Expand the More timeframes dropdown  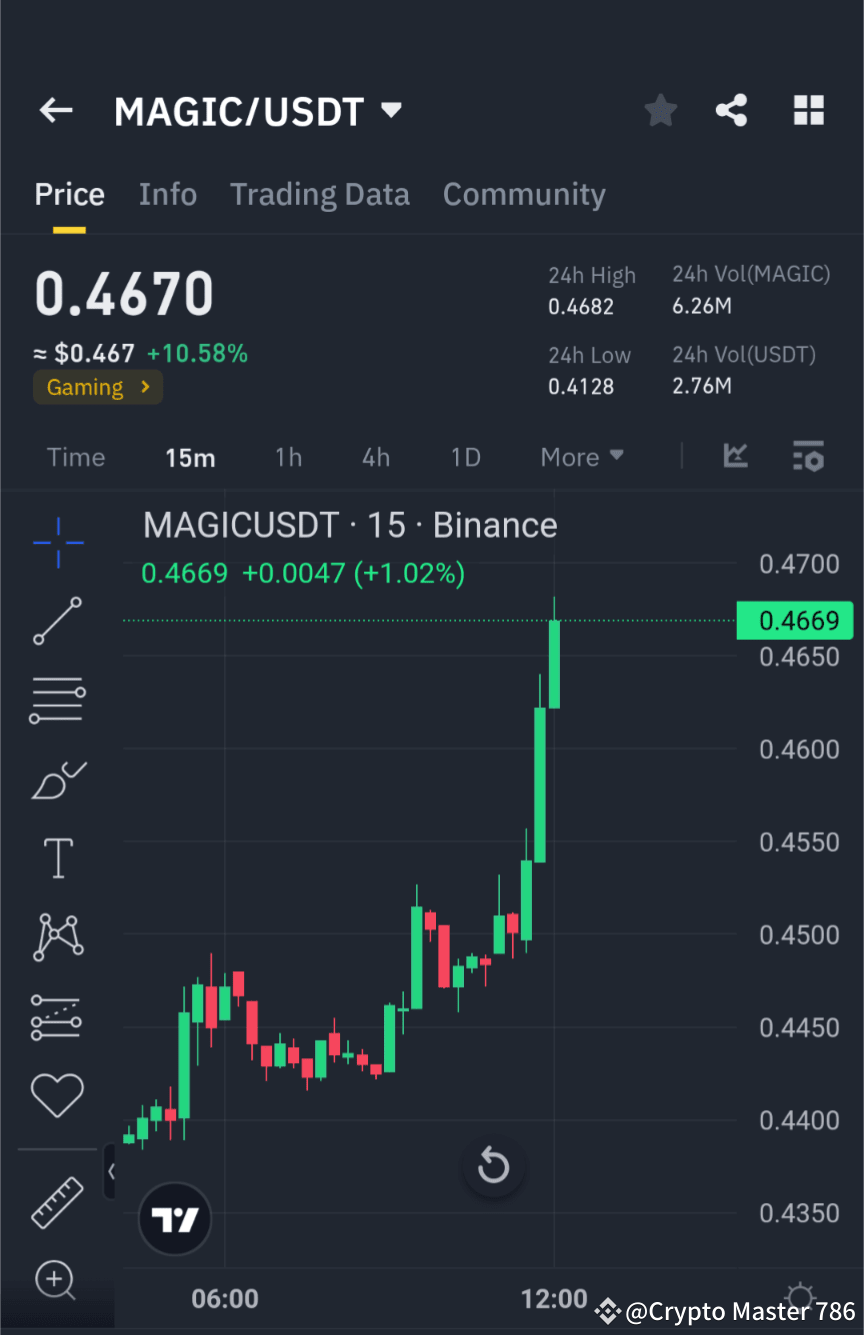pyautogui.click(x=582, y=456)
